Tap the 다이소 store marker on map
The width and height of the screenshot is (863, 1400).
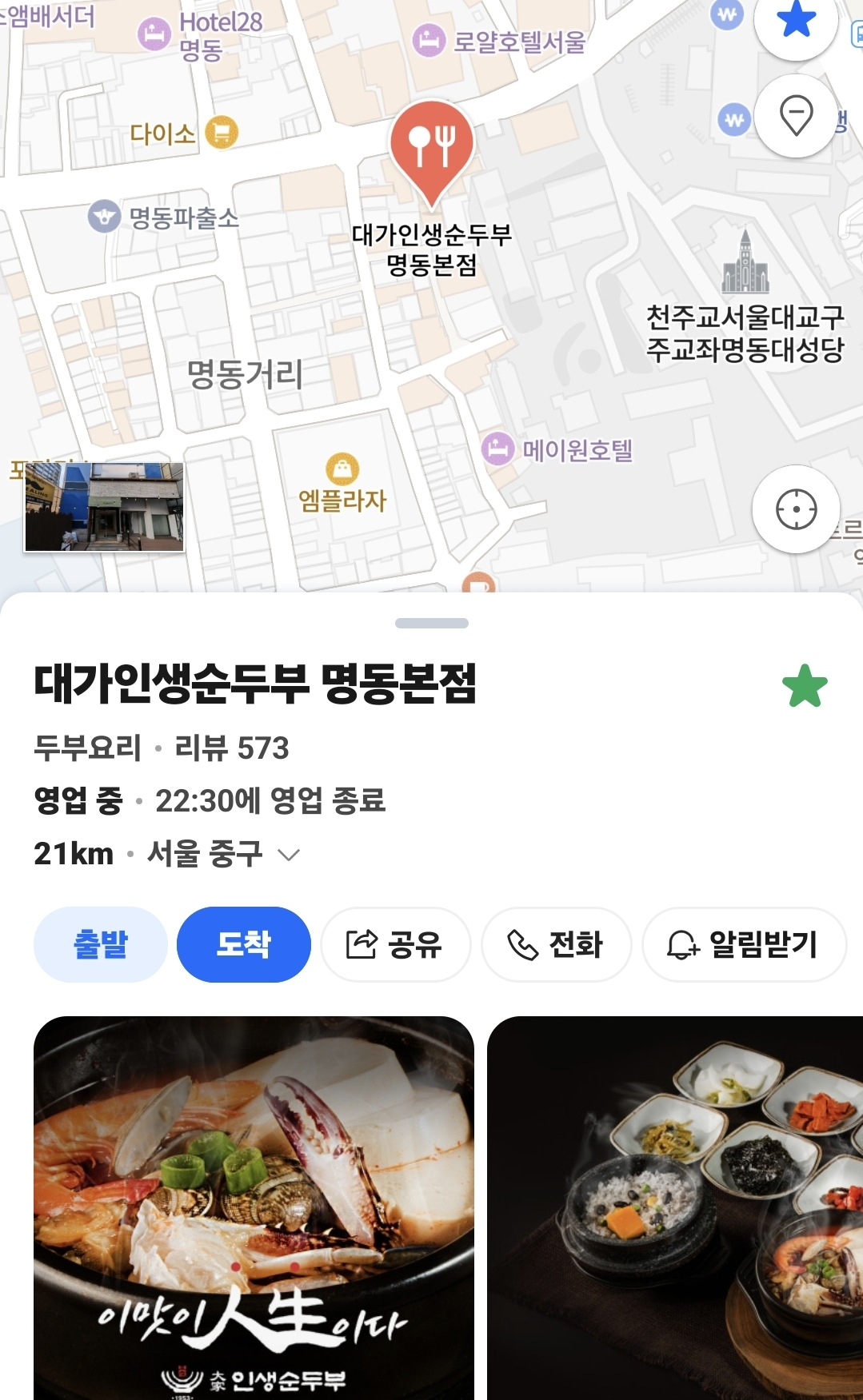tap(222, 132)
